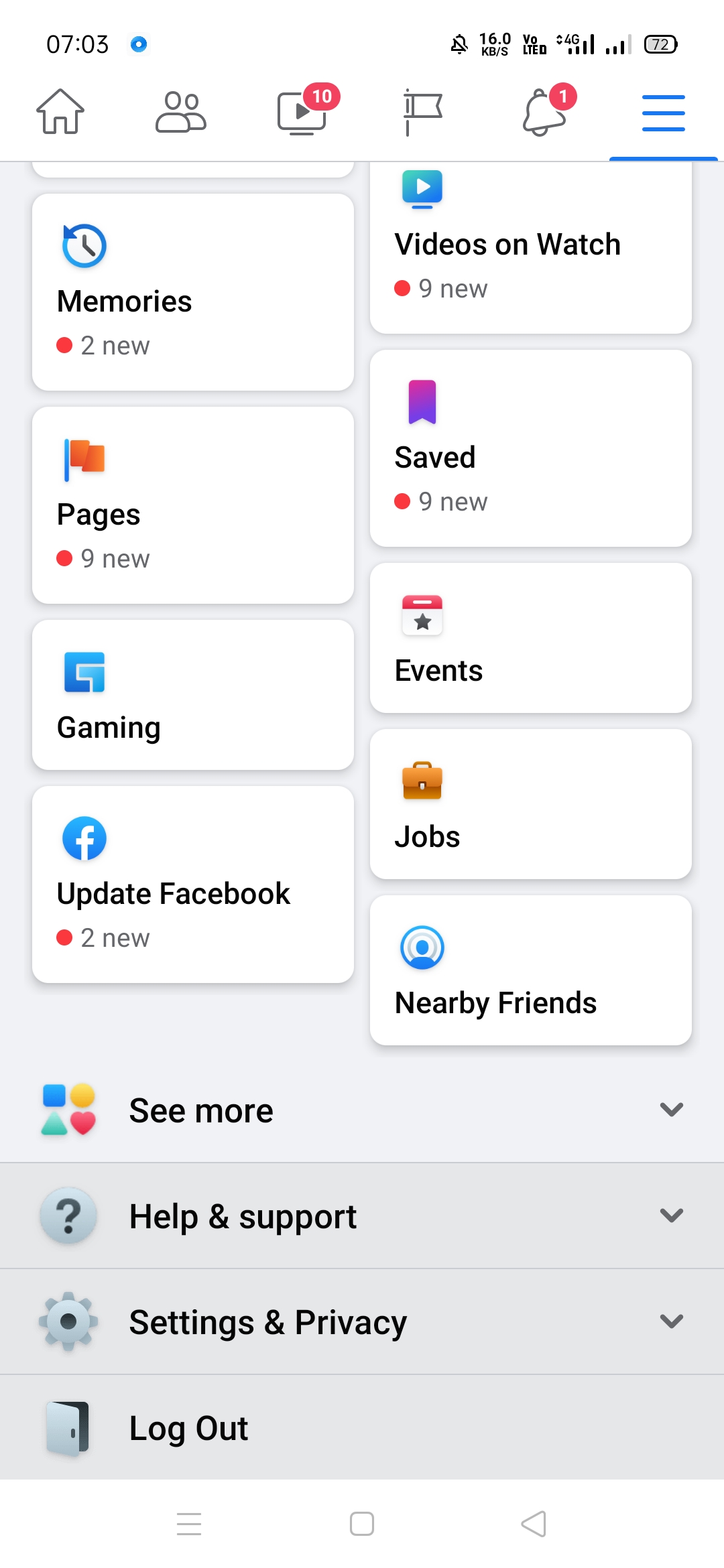Expand Settings & Privacy
The image size is (724, 1568).
(362, 1321)
